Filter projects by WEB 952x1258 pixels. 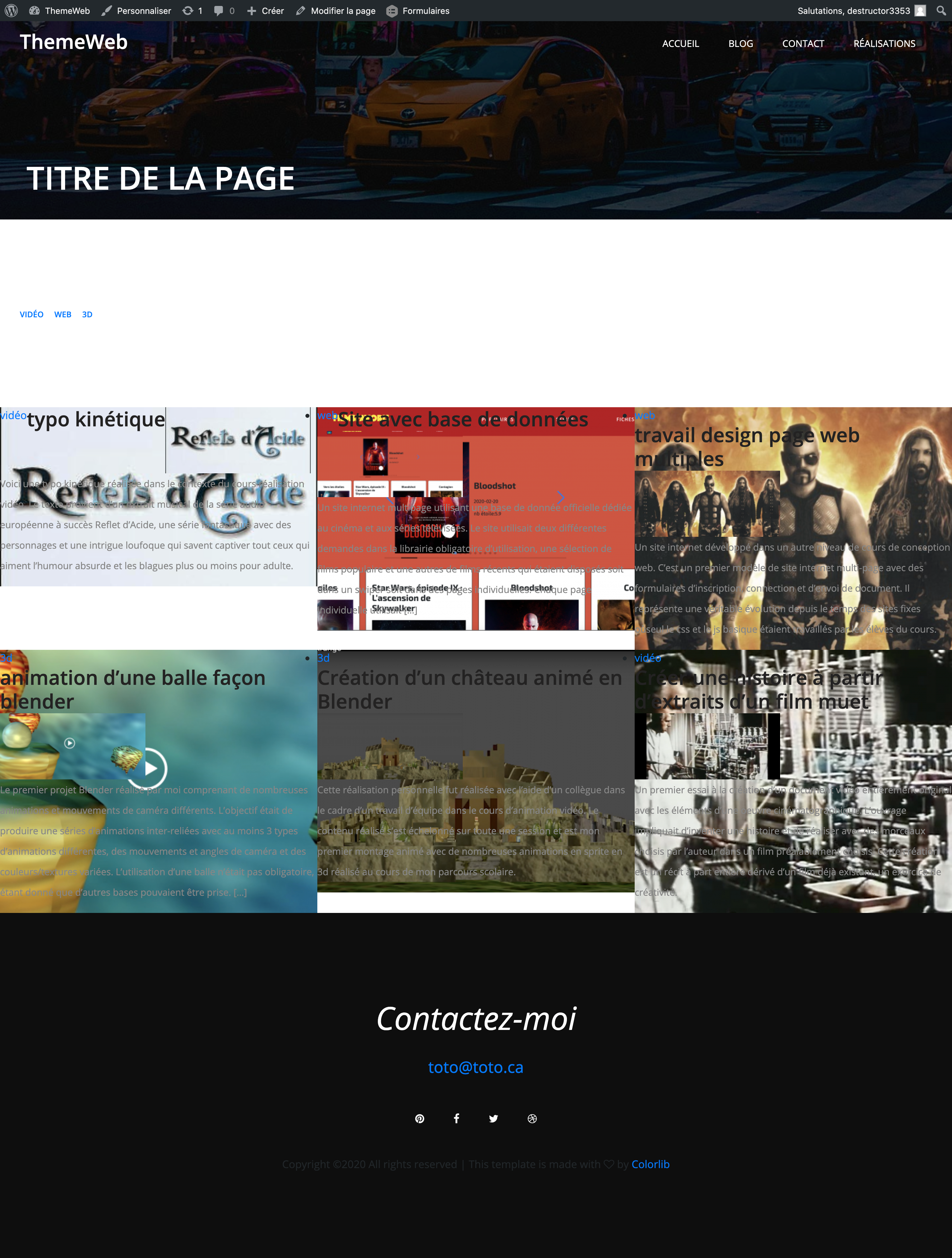pyautogui.click(x=62, y=315)
